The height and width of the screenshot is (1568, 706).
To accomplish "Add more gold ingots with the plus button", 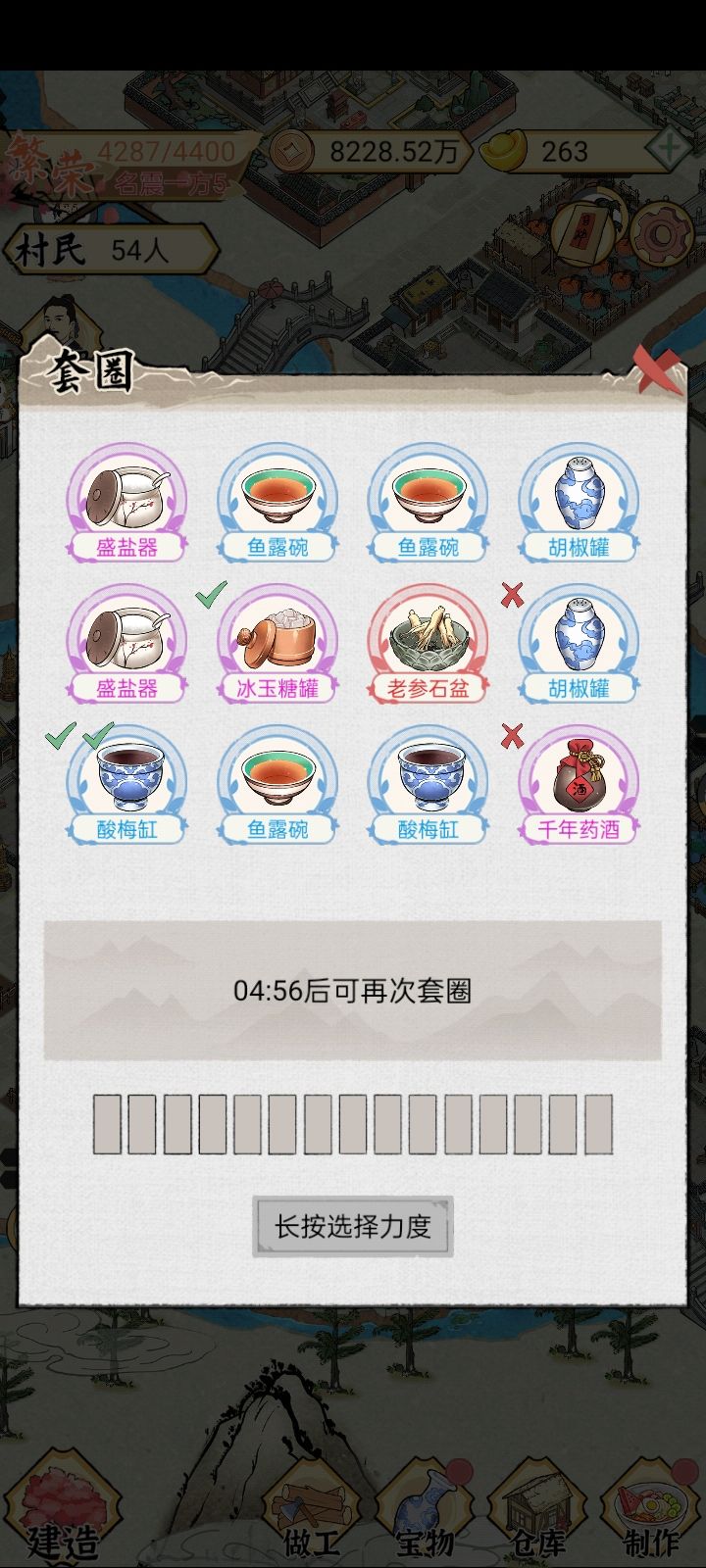I will point(670,150).
